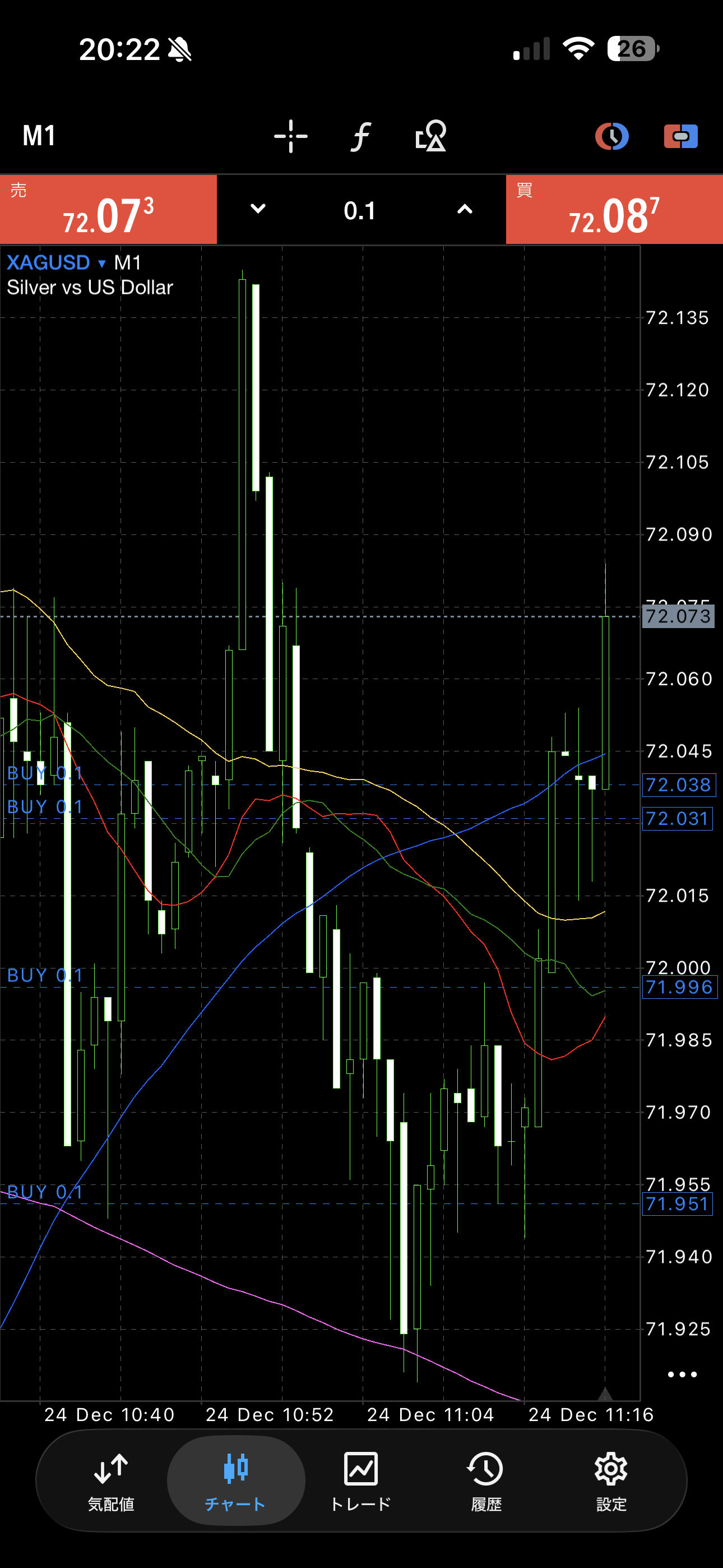The image size is (723, 1568).
Task: Increase the lot volume
Action: pos(465,209)
